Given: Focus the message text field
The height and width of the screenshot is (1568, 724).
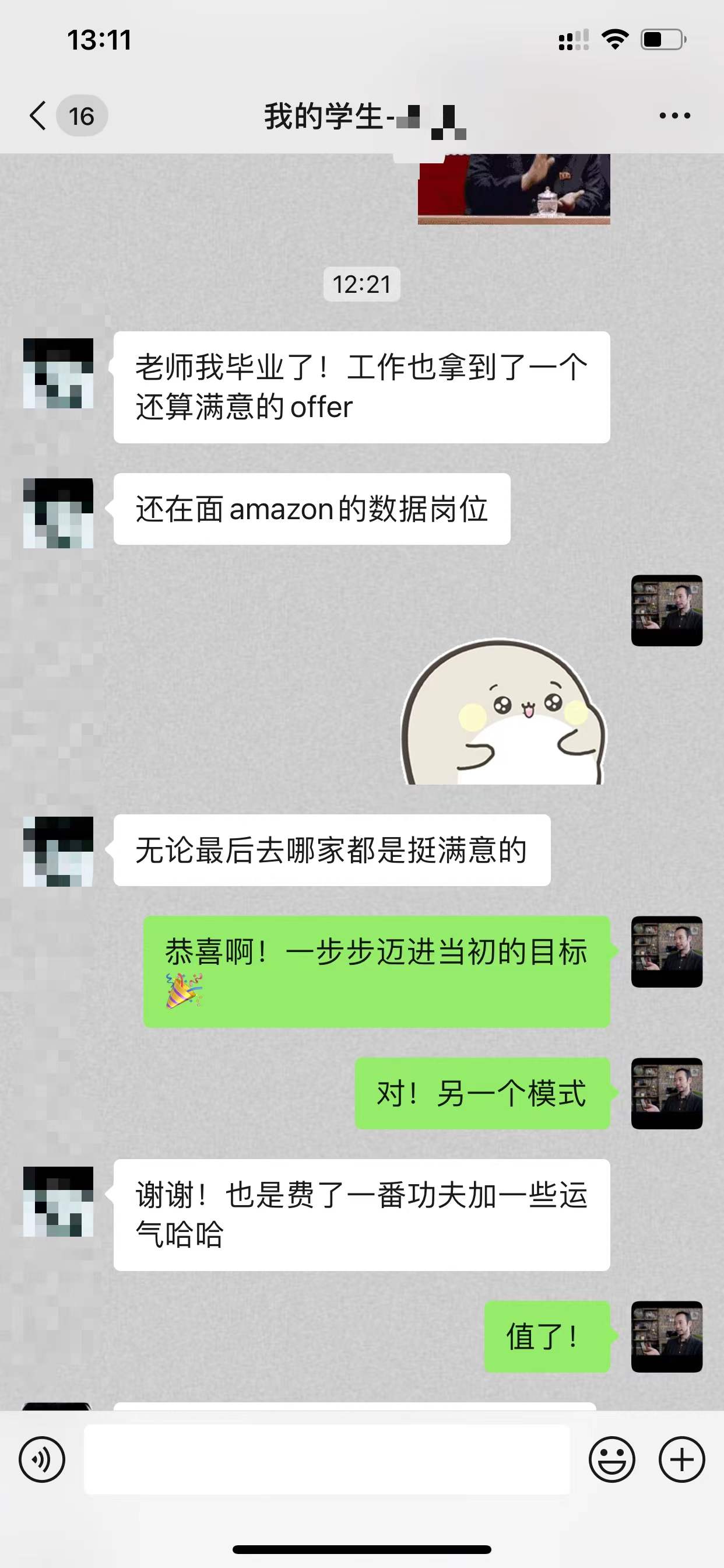Looking at the screenshot, I should coord(326,1459).
